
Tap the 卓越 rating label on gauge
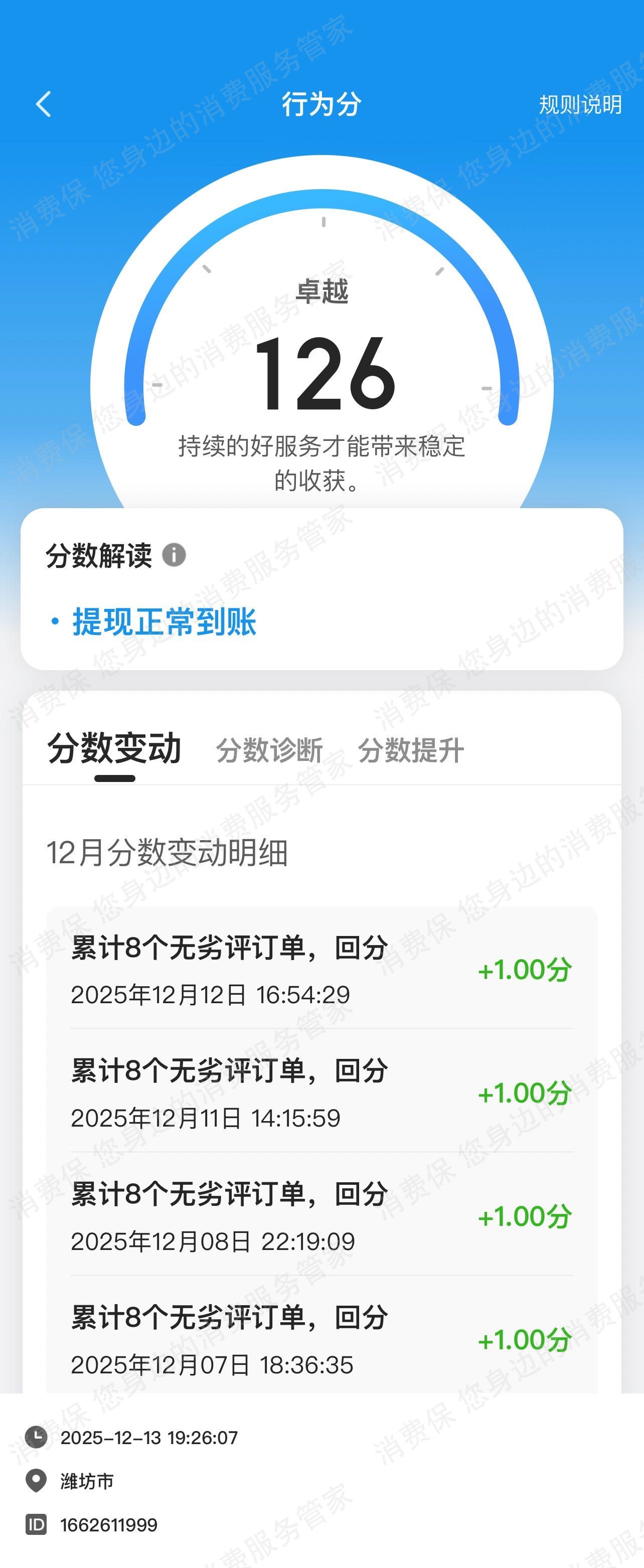point(322,291)
